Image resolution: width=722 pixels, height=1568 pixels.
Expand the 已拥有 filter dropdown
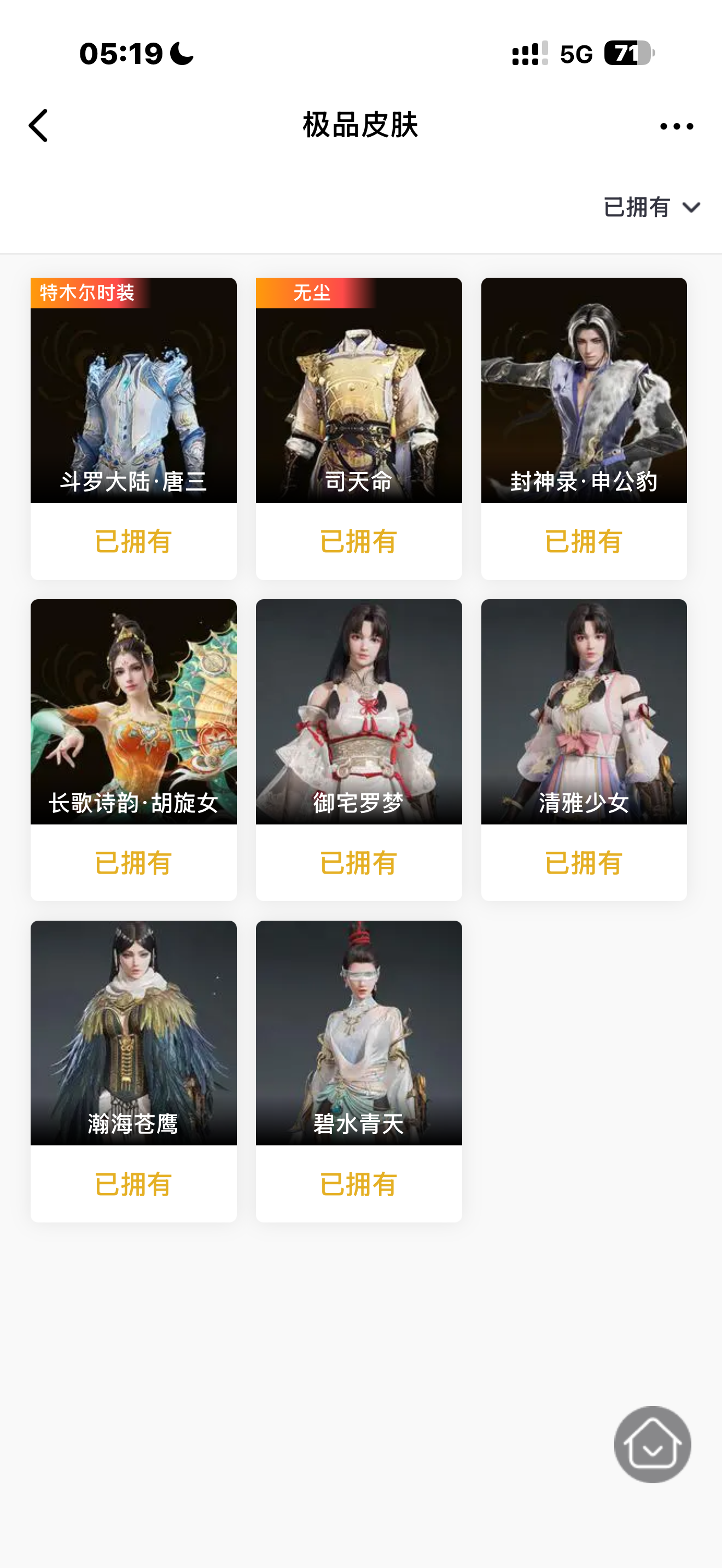[x=651, y=208]
